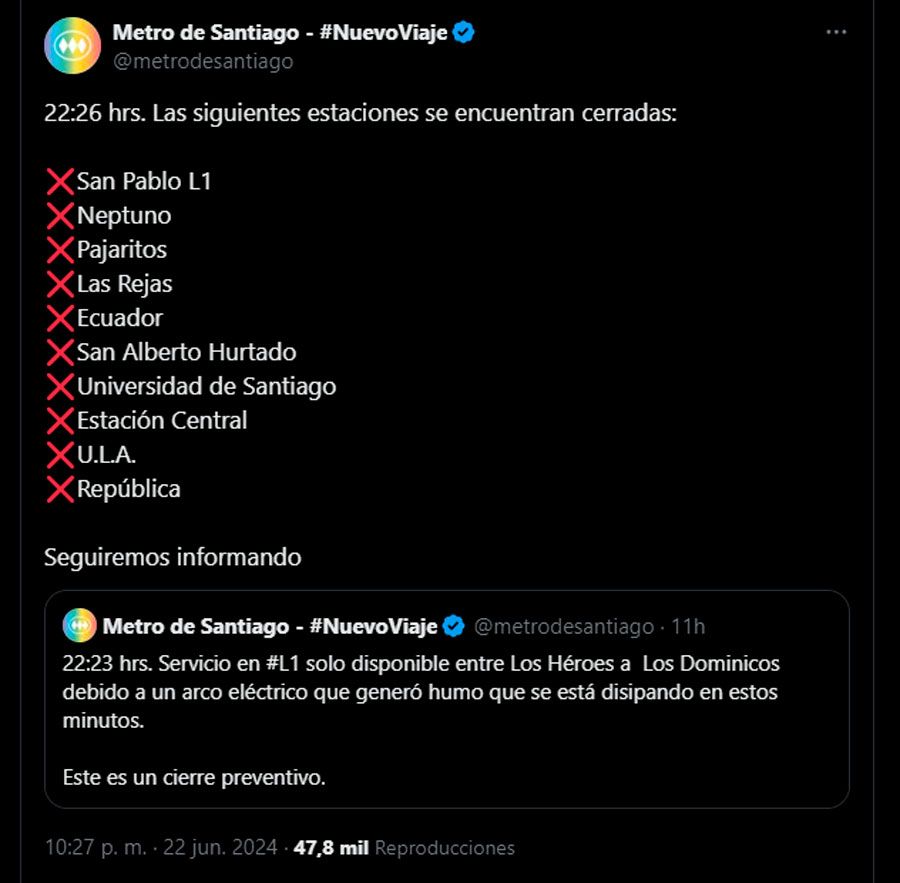
Task: Open the quoted tweet about the 22:23 hrs. service
Action: pyautogui.click(x=446, y=720)
